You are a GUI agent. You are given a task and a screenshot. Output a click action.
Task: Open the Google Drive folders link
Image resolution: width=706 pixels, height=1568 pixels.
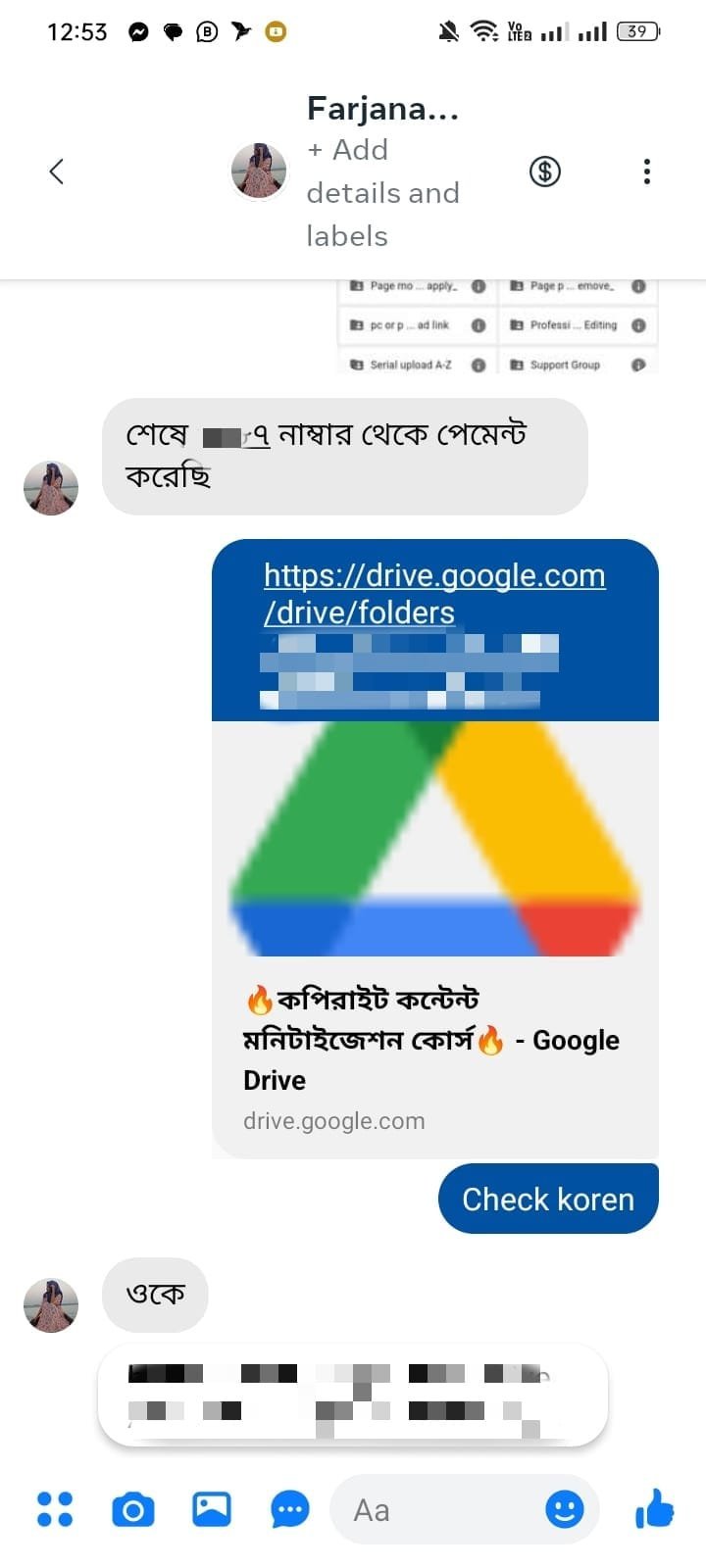434,593
